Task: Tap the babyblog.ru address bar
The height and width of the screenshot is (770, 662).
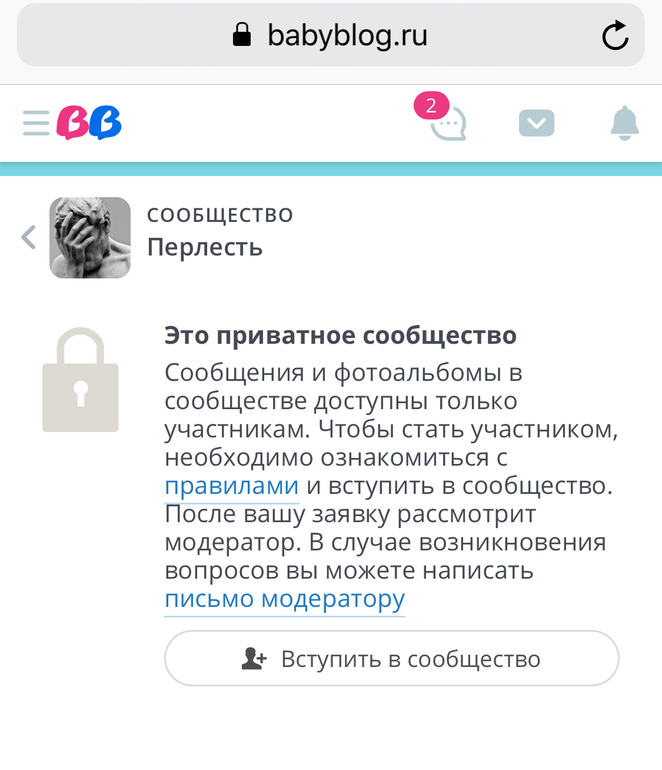Action: coord(330,37)
